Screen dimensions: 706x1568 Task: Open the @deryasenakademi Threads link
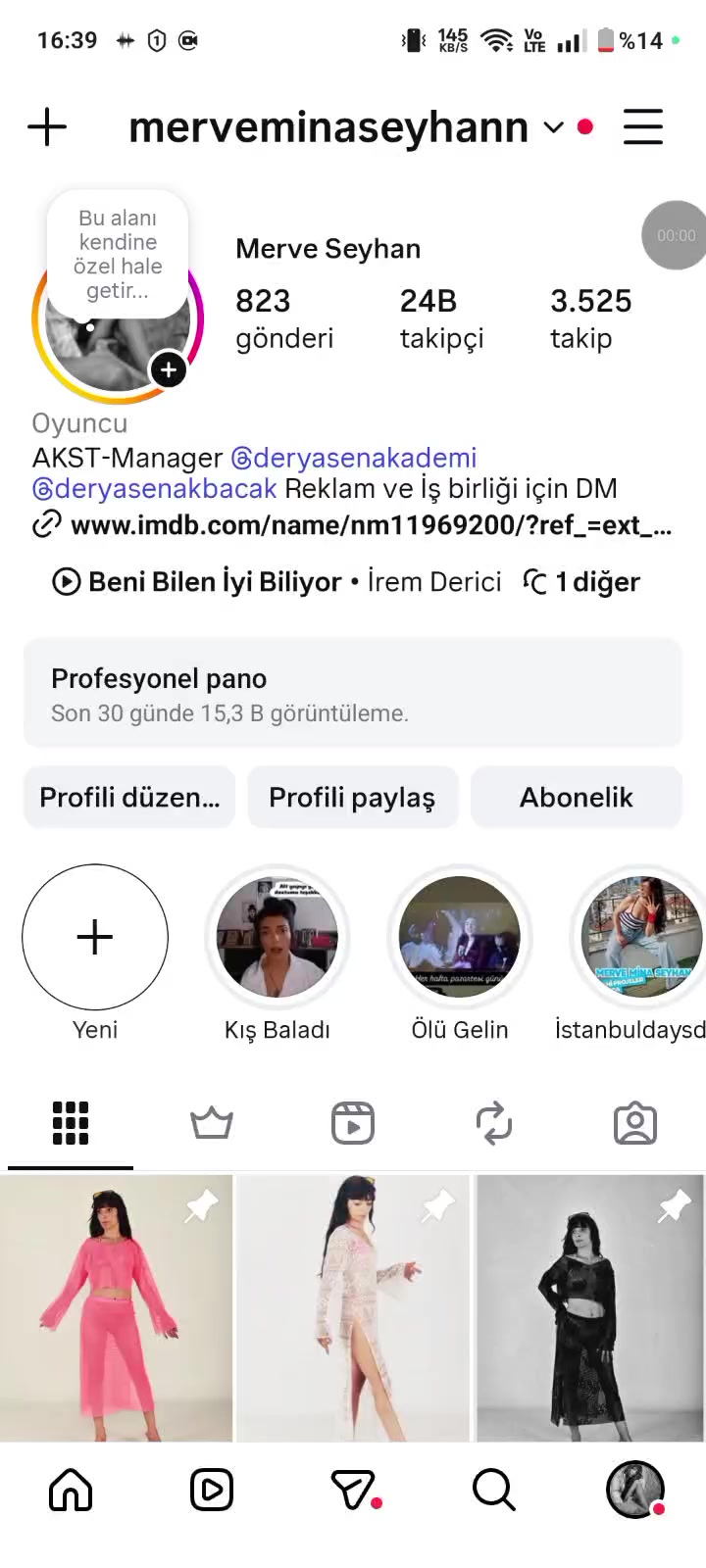coord(353,458)
